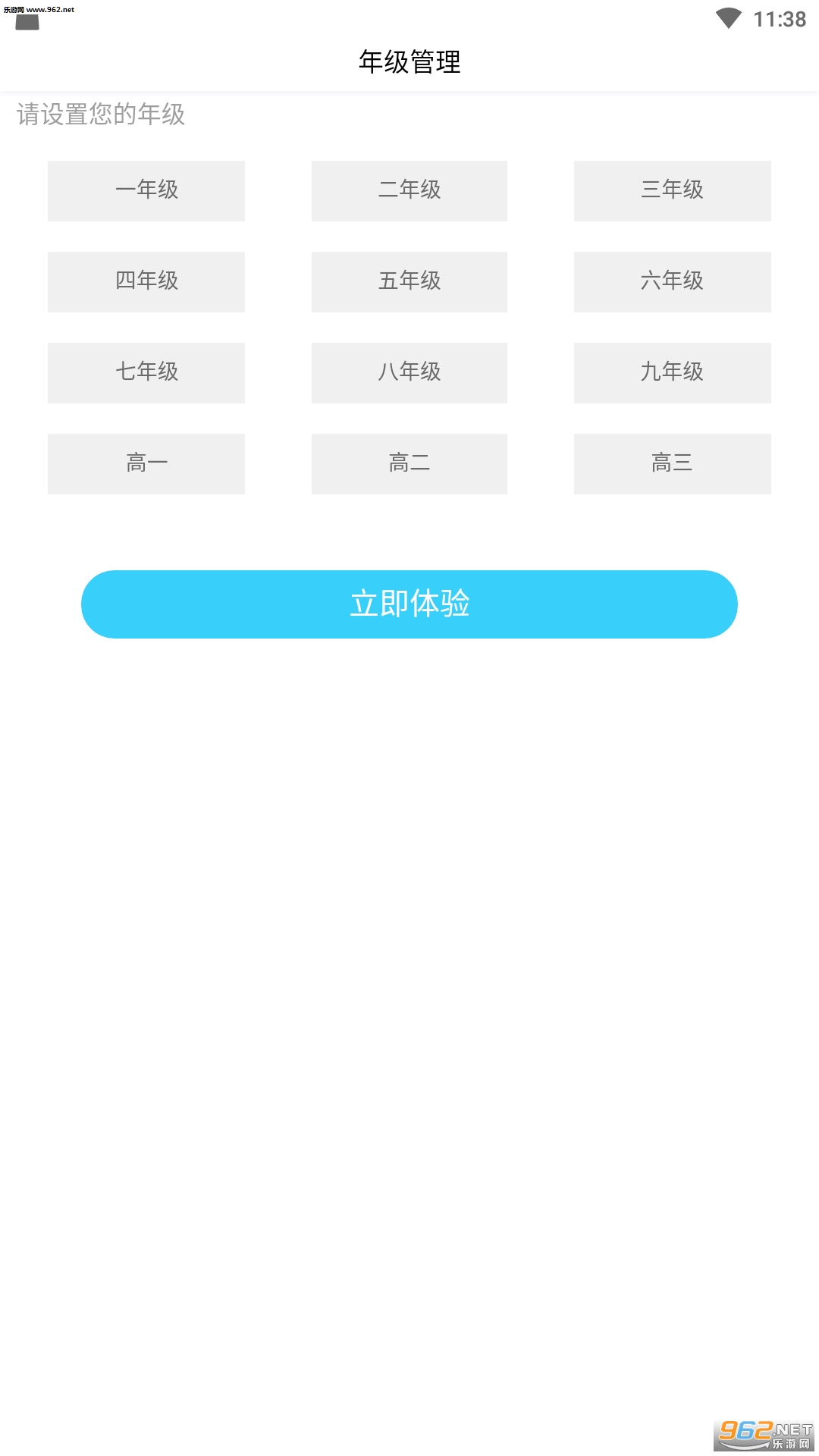Choose 五年级 grade
The image size is (819, 1456).
[x=409, y=282]
